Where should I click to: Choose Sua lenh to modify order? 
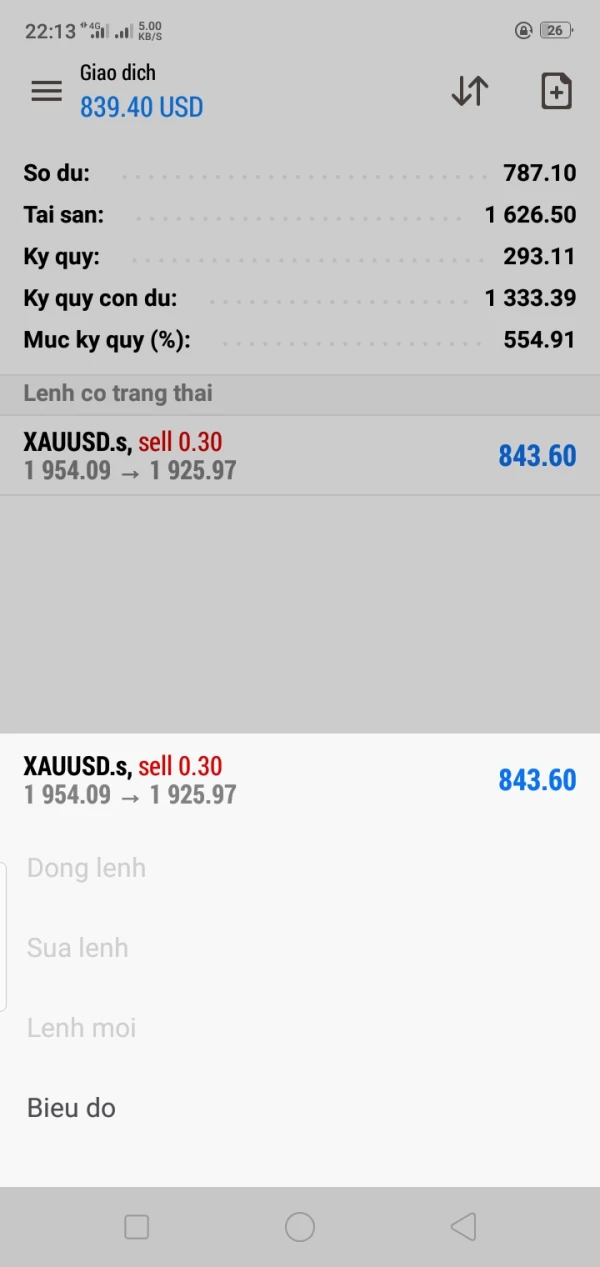pyautogui.click(x=78, y=948)
